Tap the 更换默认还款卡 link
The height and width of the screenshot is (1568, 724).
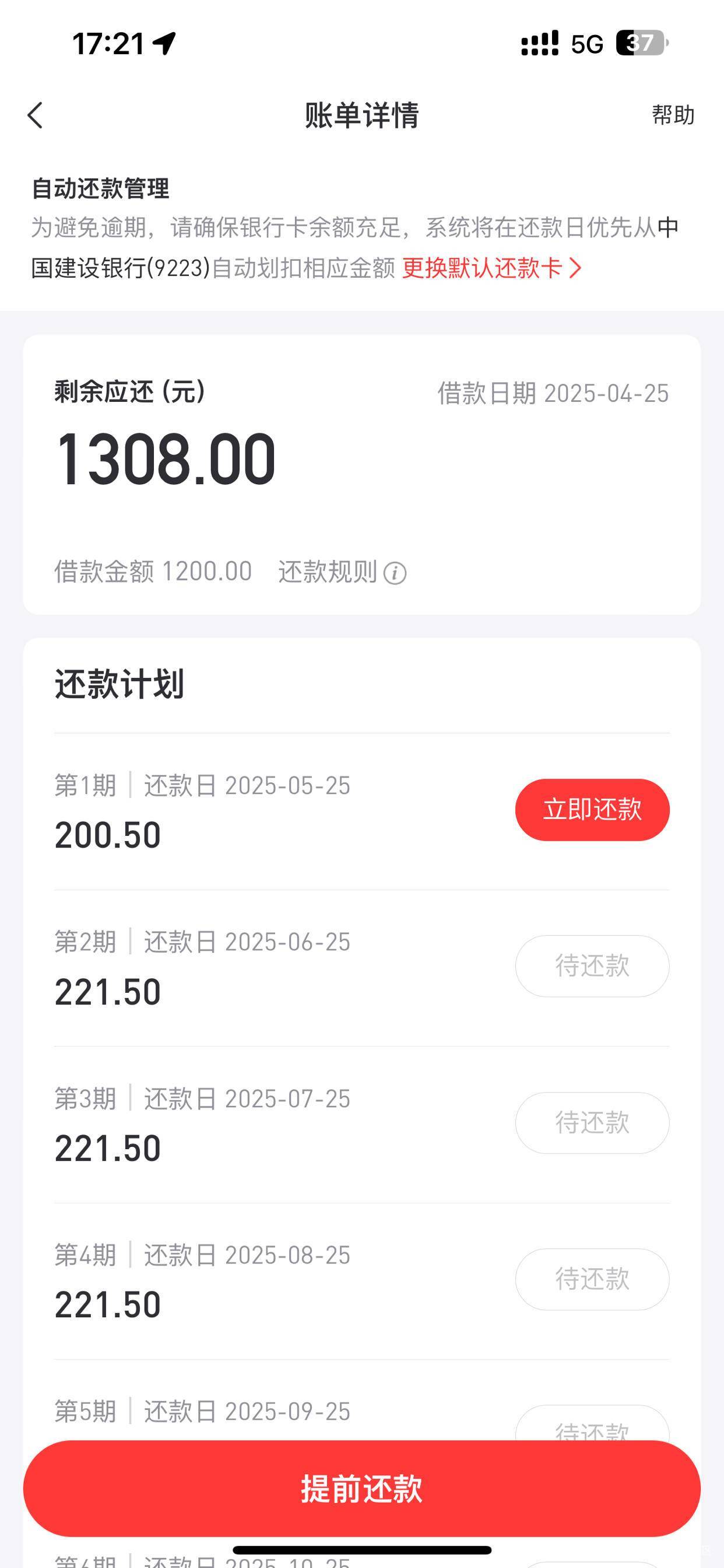pyautogui.click(x=491, y=268)
